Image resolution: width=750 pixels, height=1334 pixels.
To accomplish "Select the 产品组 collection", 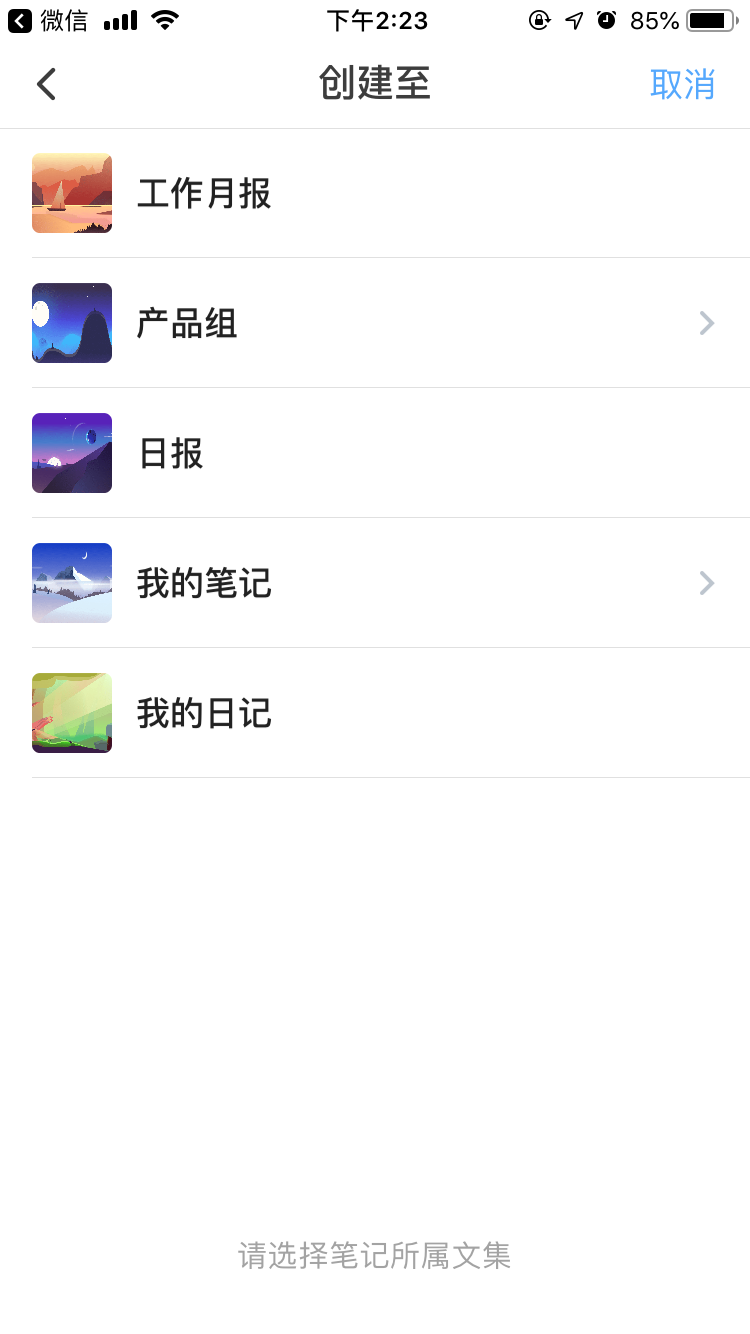I will (375, 323).
